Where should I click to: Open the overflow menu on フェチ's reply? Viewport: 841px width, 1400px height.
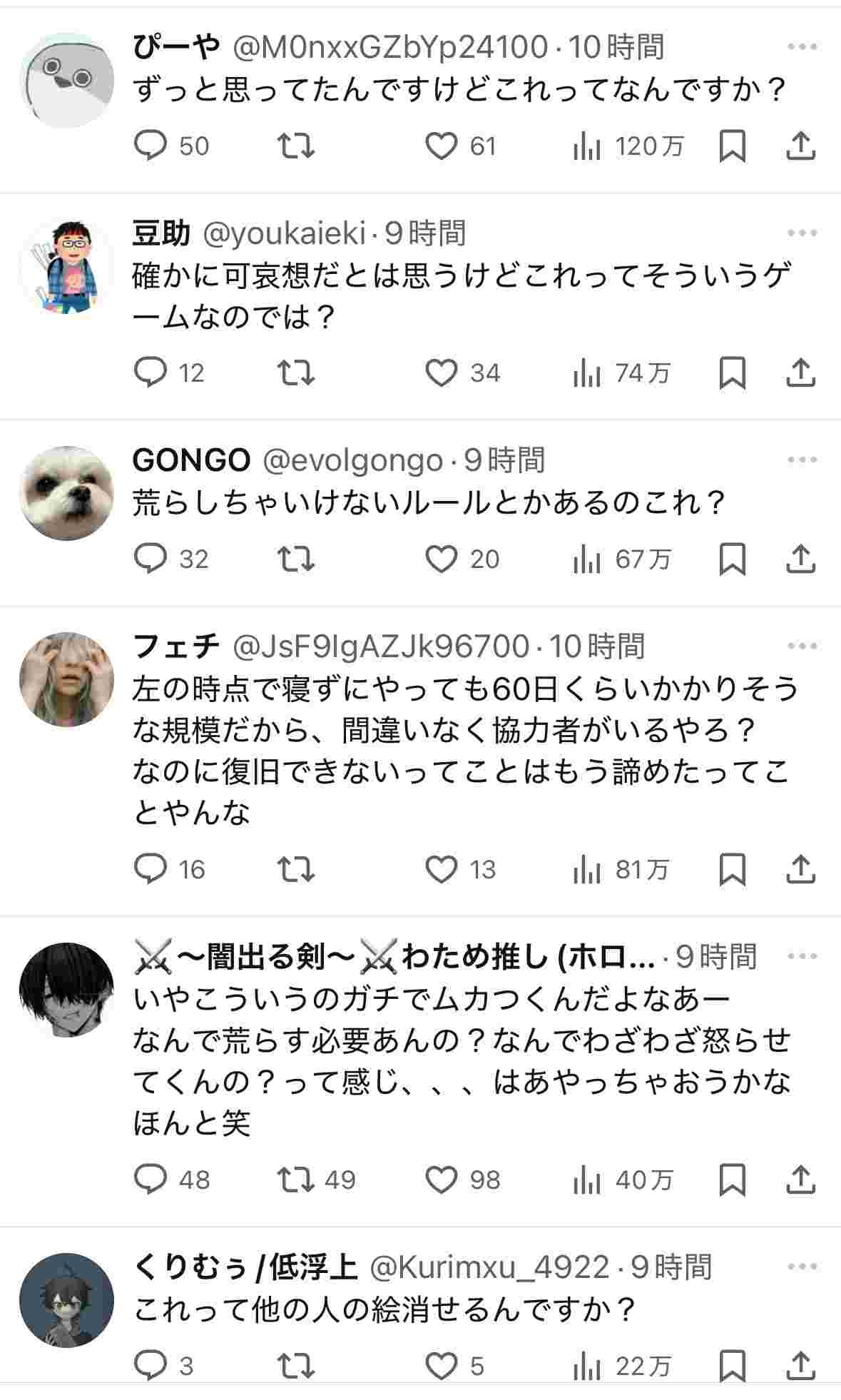pyautogui.click(x=802, y=646)
